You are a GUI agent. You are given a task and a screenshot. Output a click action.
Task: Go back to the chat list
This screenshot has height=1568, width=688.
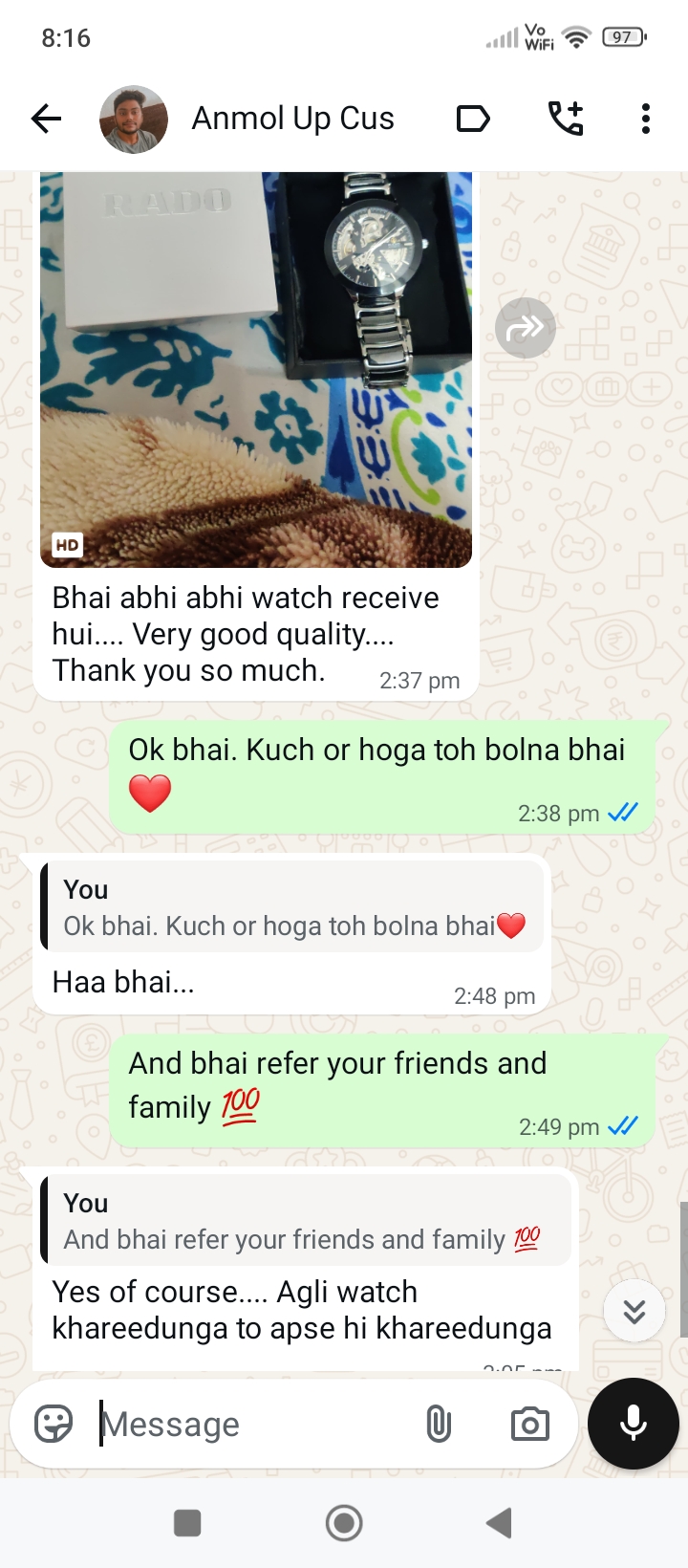[x=46, y=119]
